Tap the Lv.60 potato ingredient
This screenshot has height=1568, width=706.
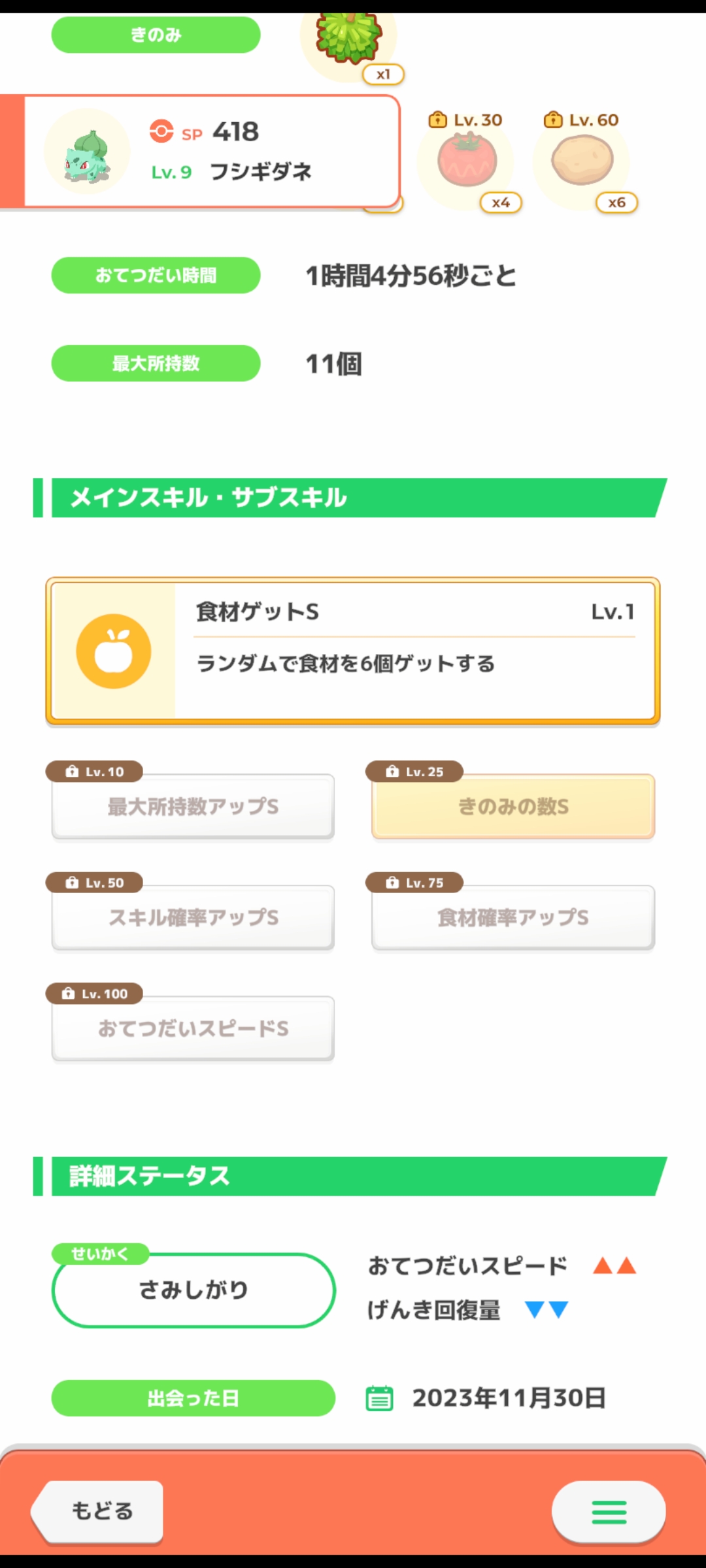tap(582, 161)
